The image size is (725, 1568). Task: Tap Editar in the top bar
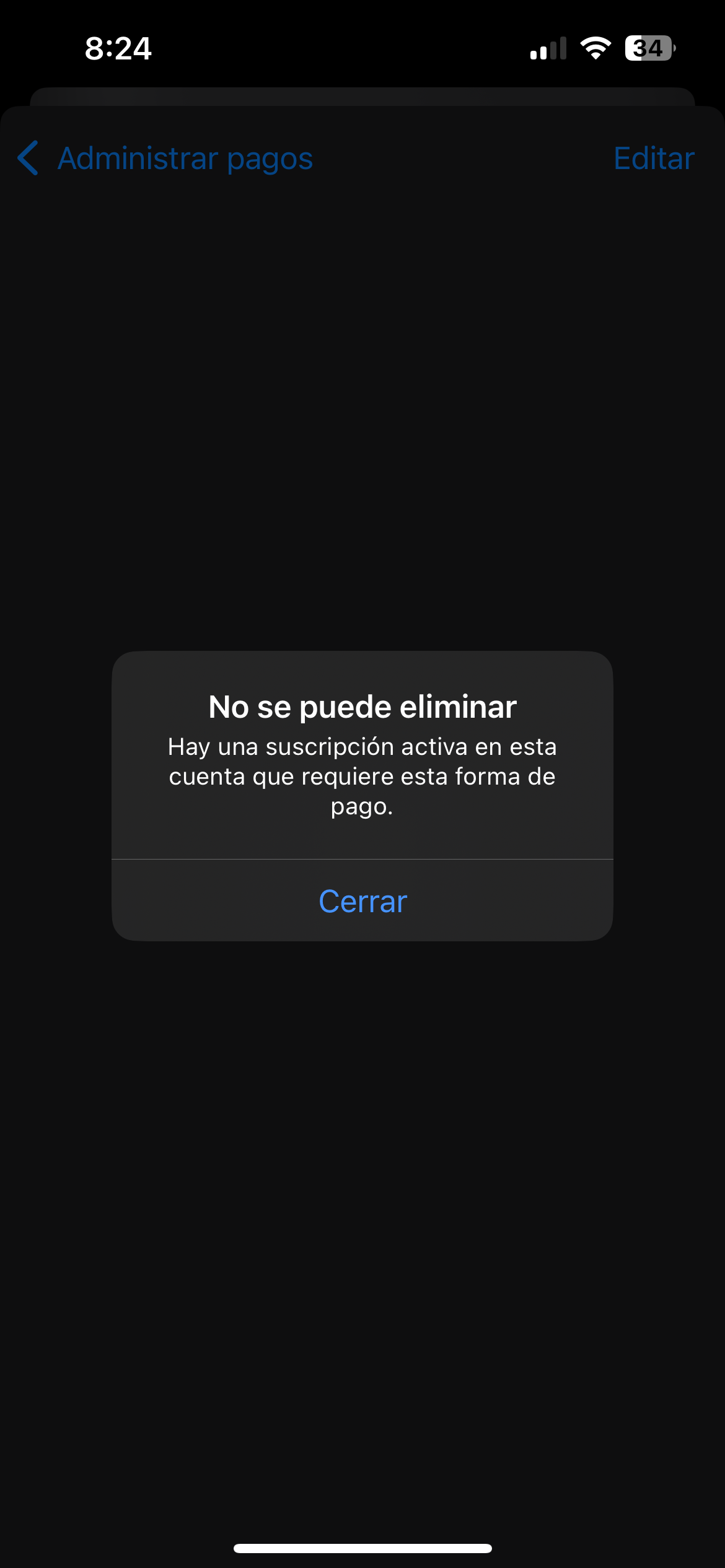click(653, 159)
